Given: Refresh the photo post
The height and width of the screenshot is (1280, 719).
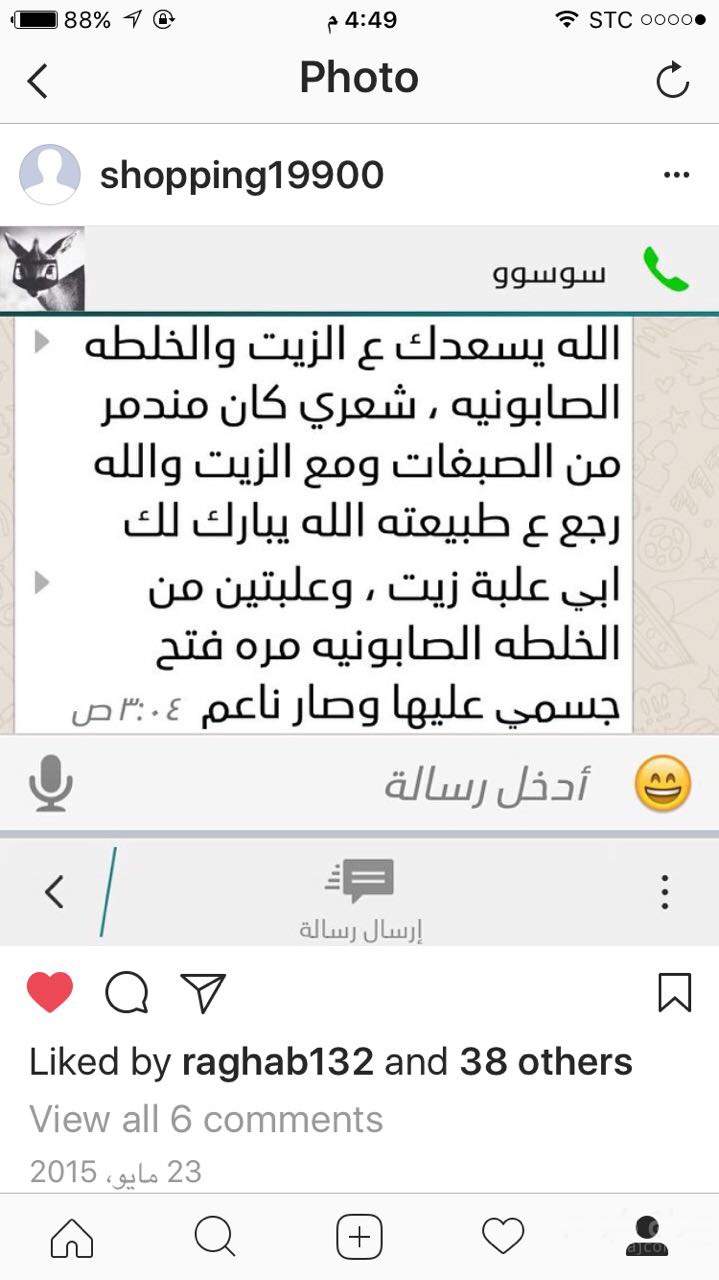Looking at the screenshot, I should (673, 81).
